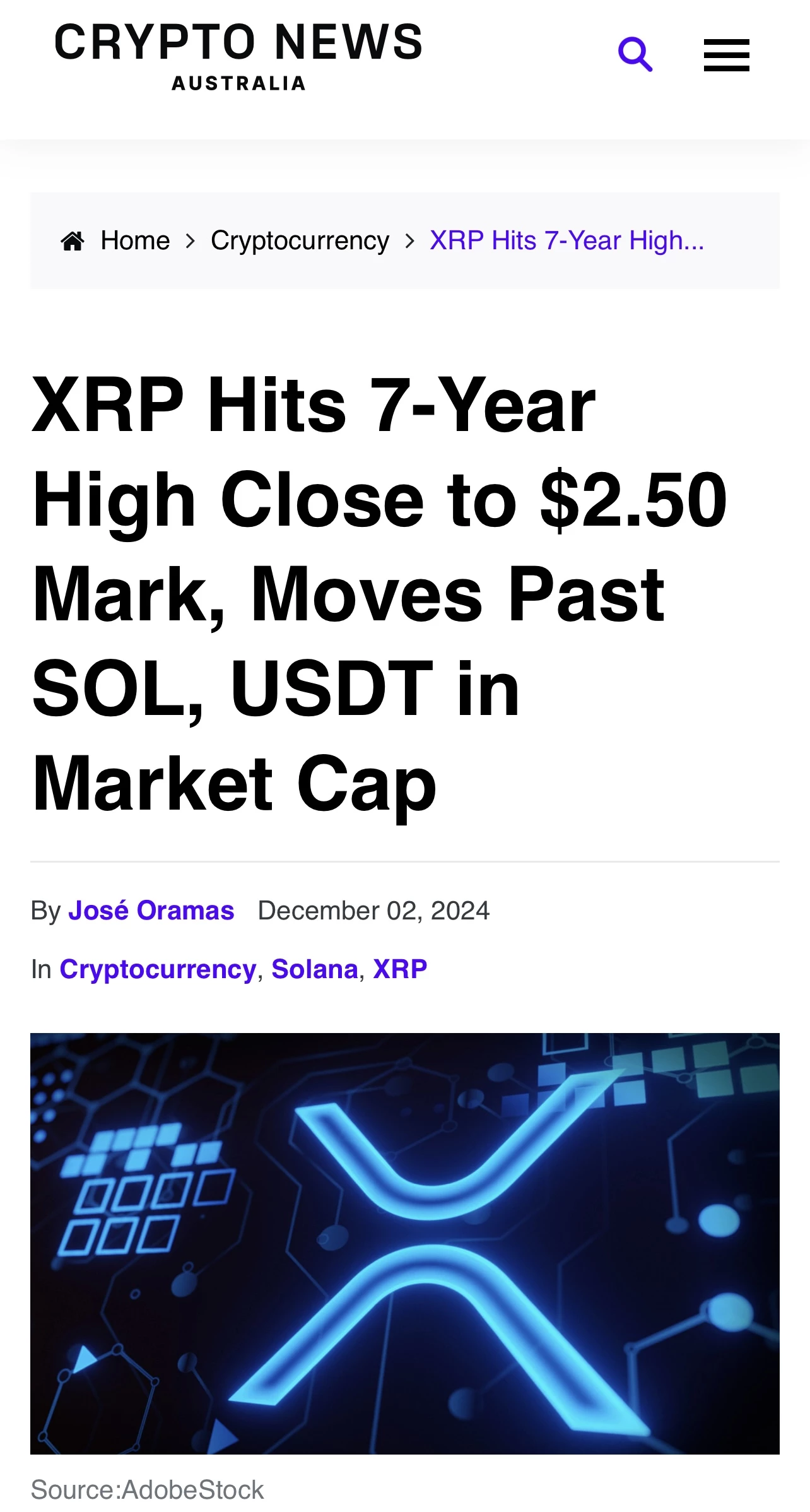View author José Oramas's page
The height and width of the screenshot is (1512, 810).
coord(151,911)
